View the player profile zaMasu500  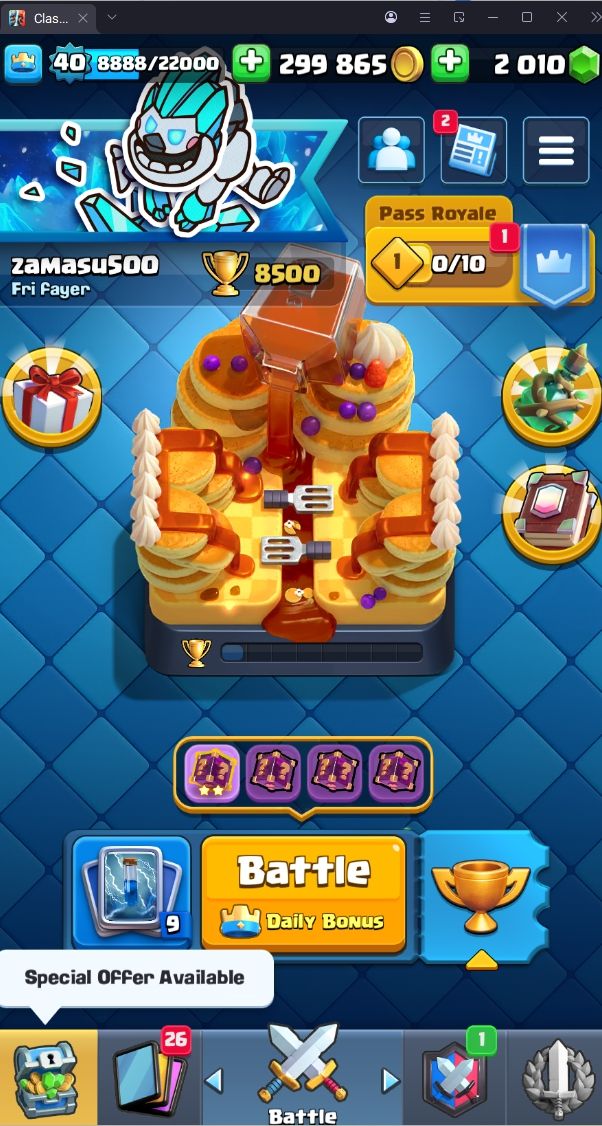85,265
